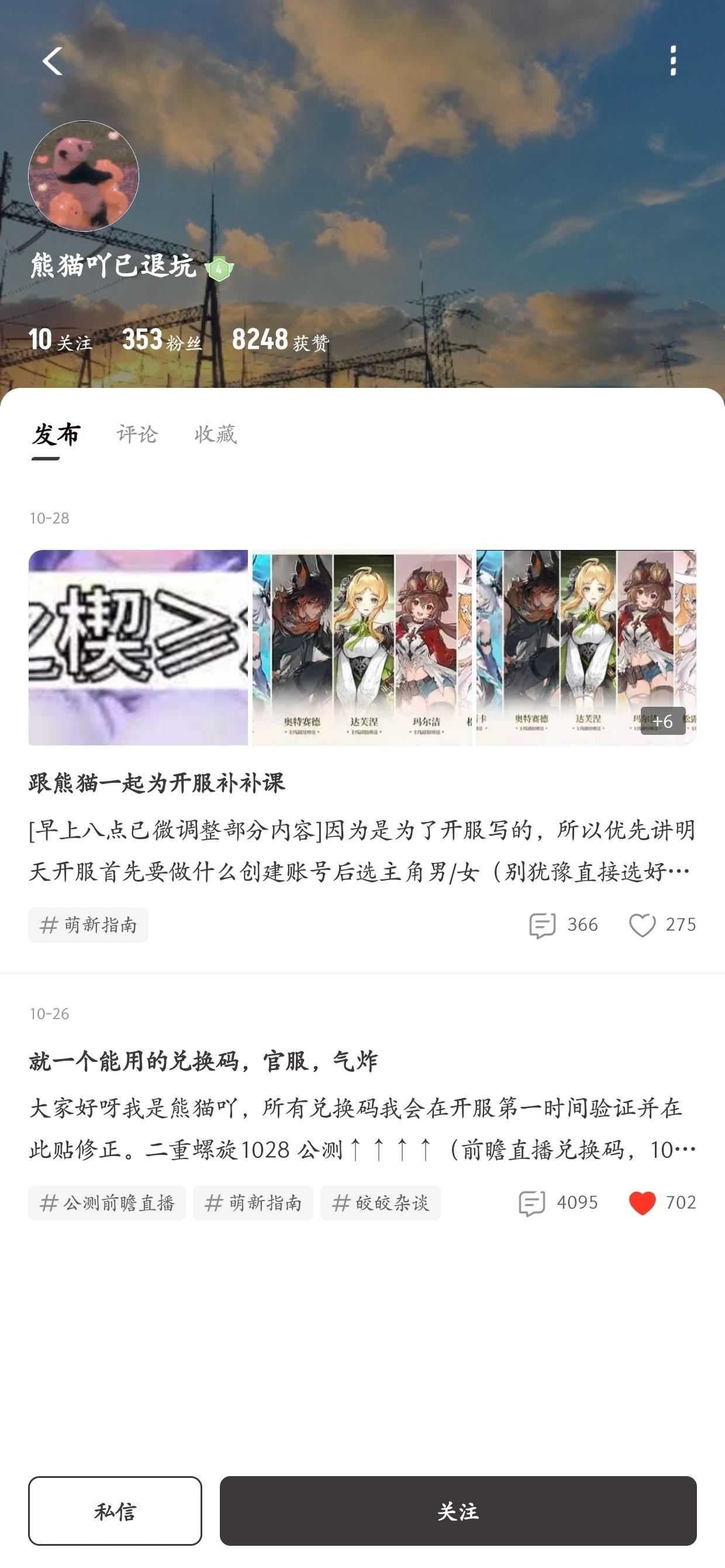Tap the 公测前瞻直播 tag
The image size is (725, 1568).
(107, 1202)
